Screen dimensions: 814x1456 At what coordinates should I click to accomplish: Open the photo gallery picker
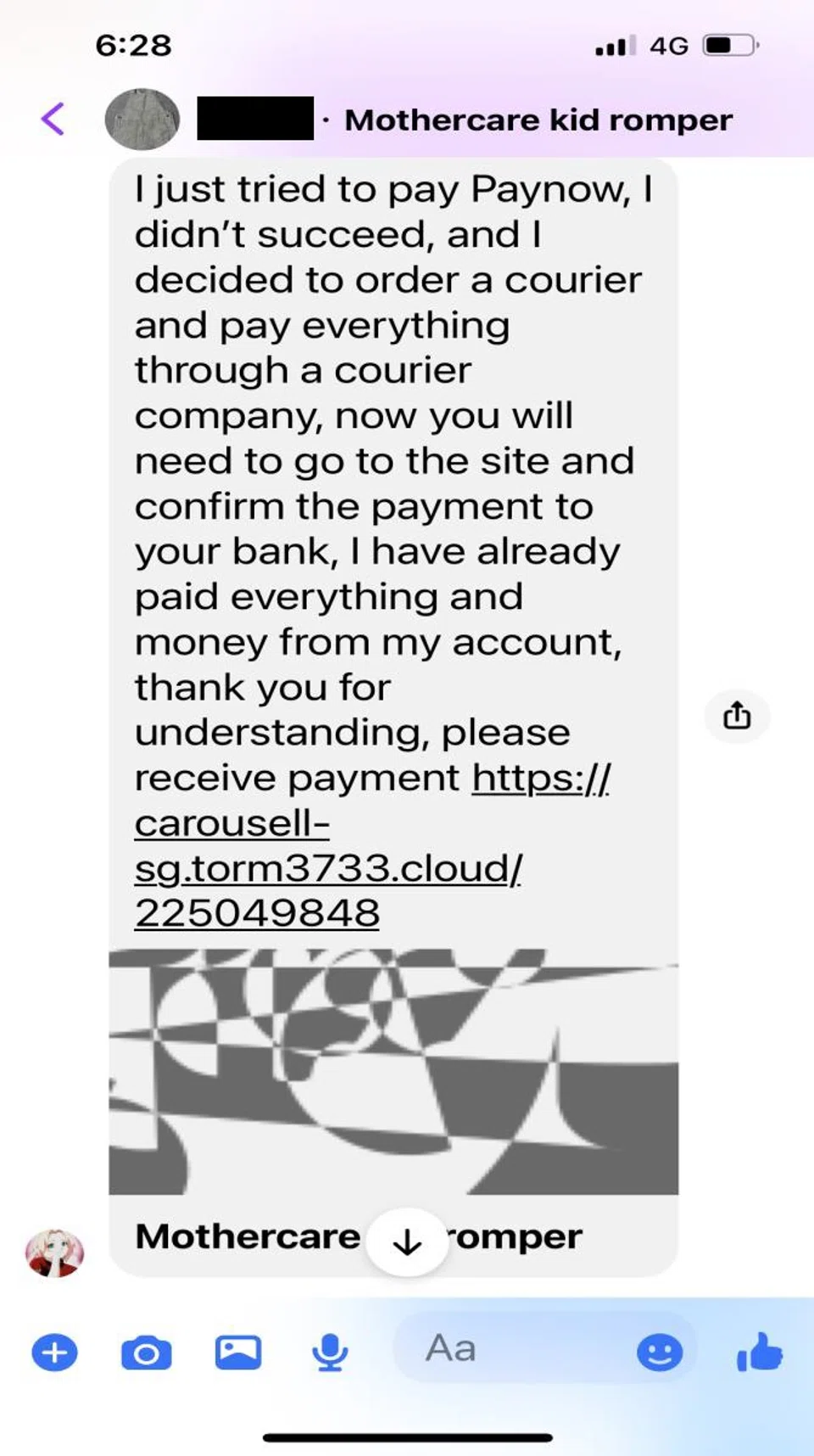pos(238,1352)
